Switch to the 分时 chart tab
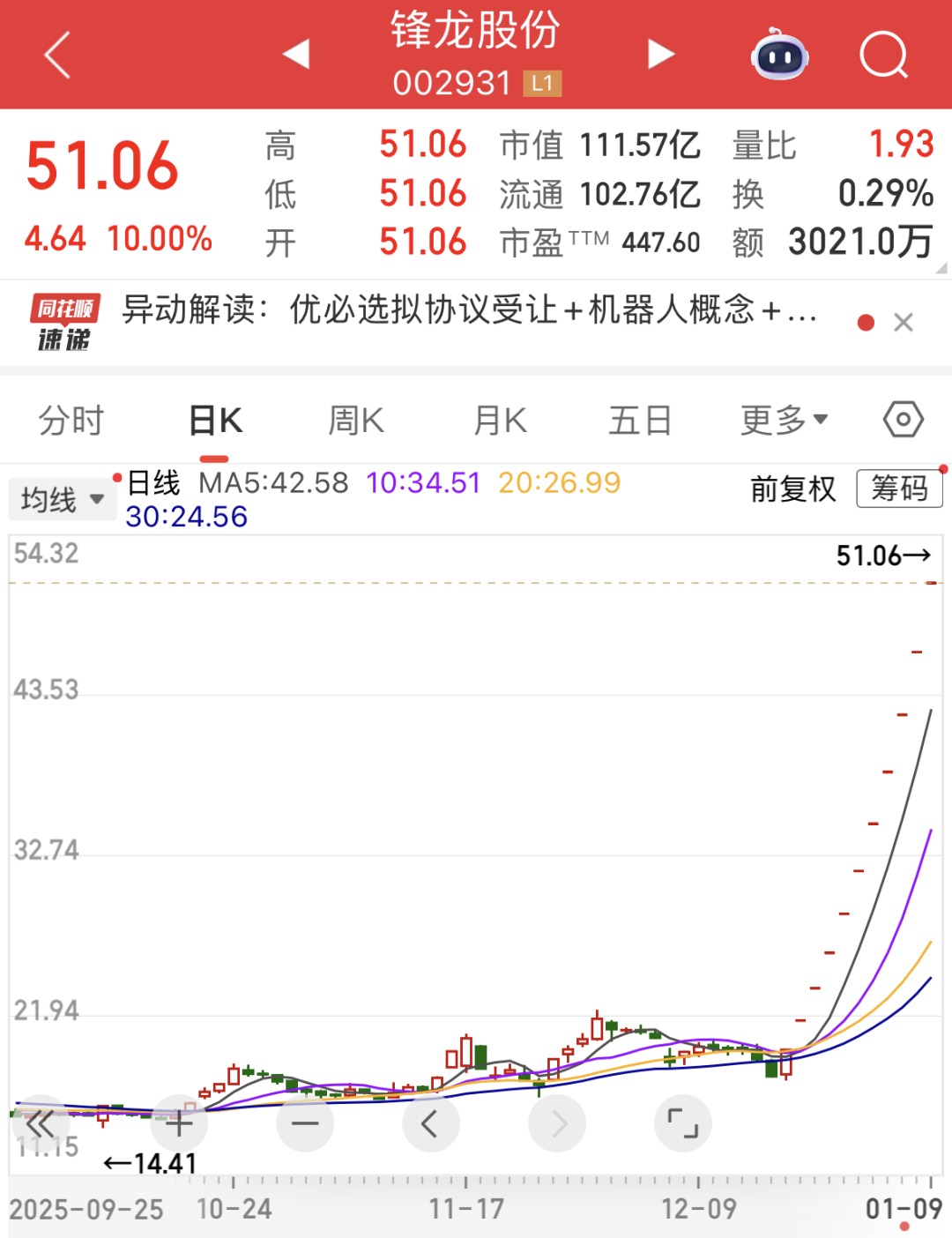This screenshot has height=1238, width=952. click(71, 421)
